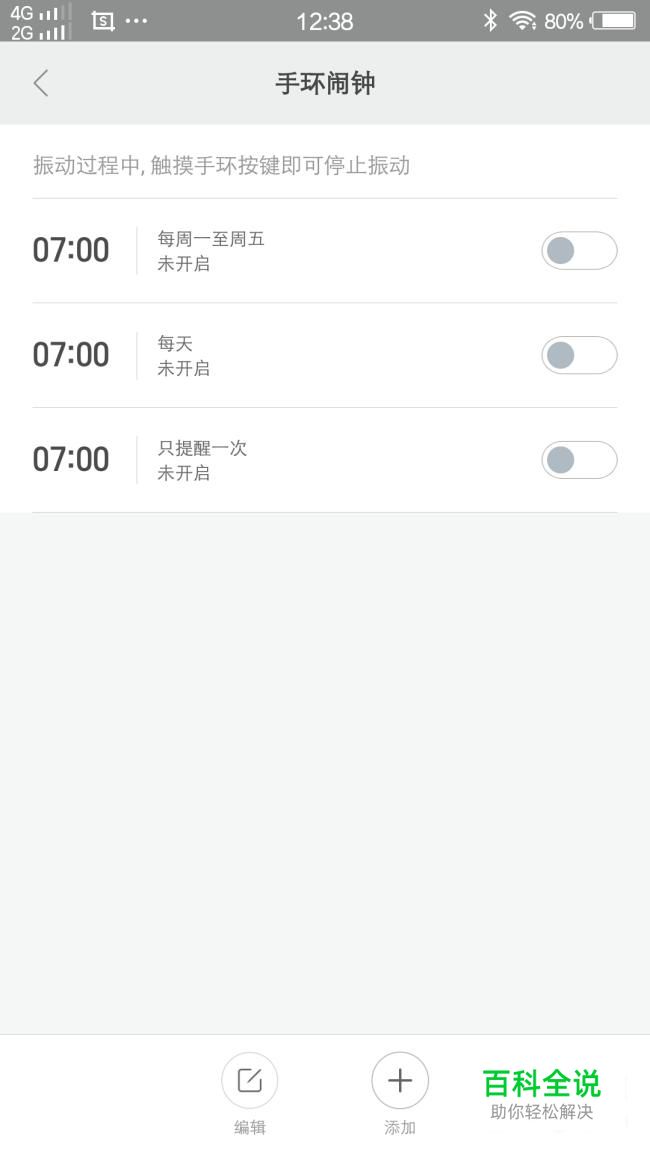Screen dimensions: 650x1155
Task: Toggle the 只提醒一次 07:00 alarm switch
Action: 579,460
